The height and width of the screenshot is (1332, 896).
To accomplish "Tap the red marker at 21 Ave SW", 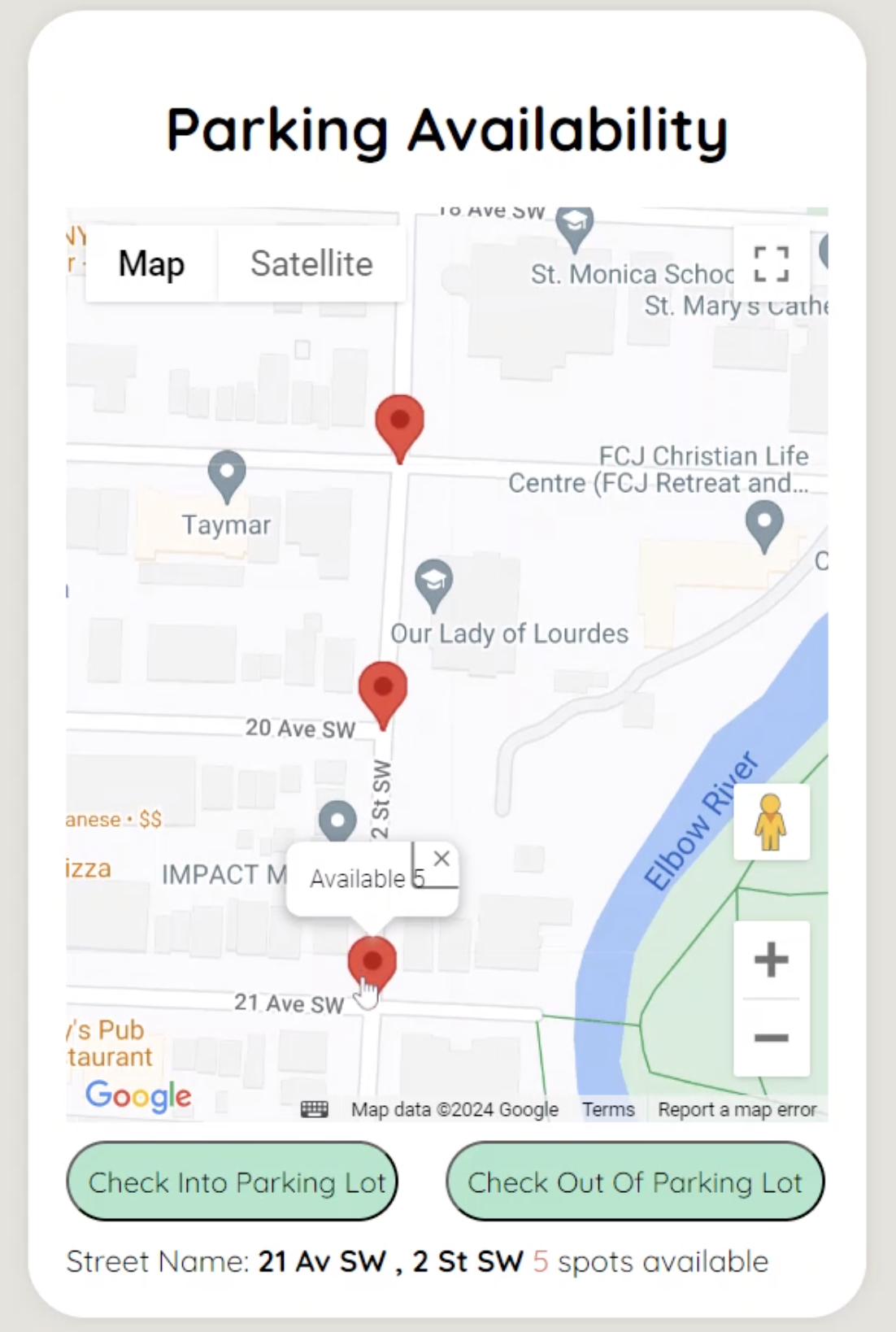I will pyautogui.click(x=372, y=964).
